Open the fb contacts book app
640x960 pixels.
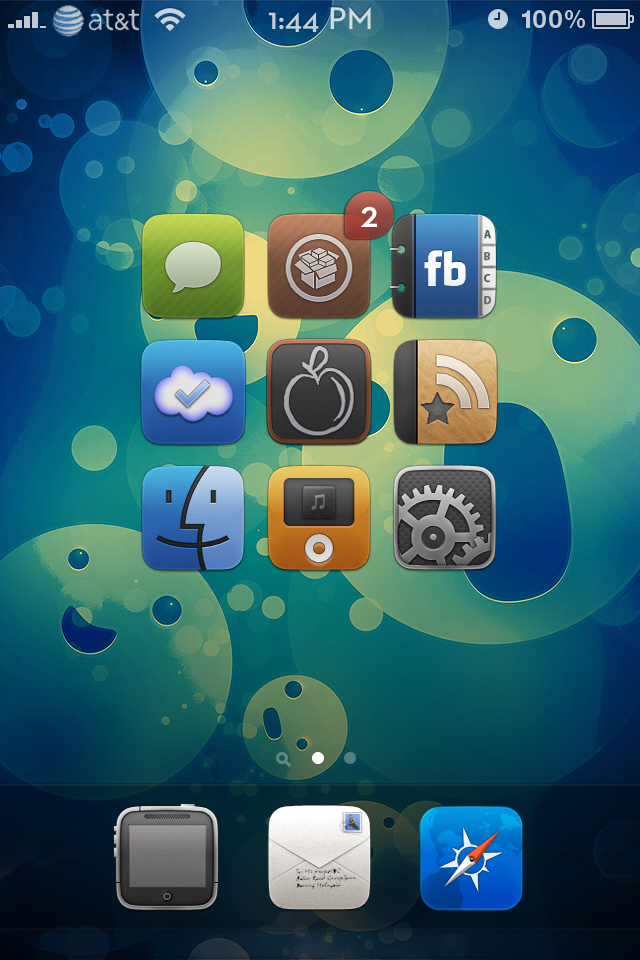[x=445, y=266]
